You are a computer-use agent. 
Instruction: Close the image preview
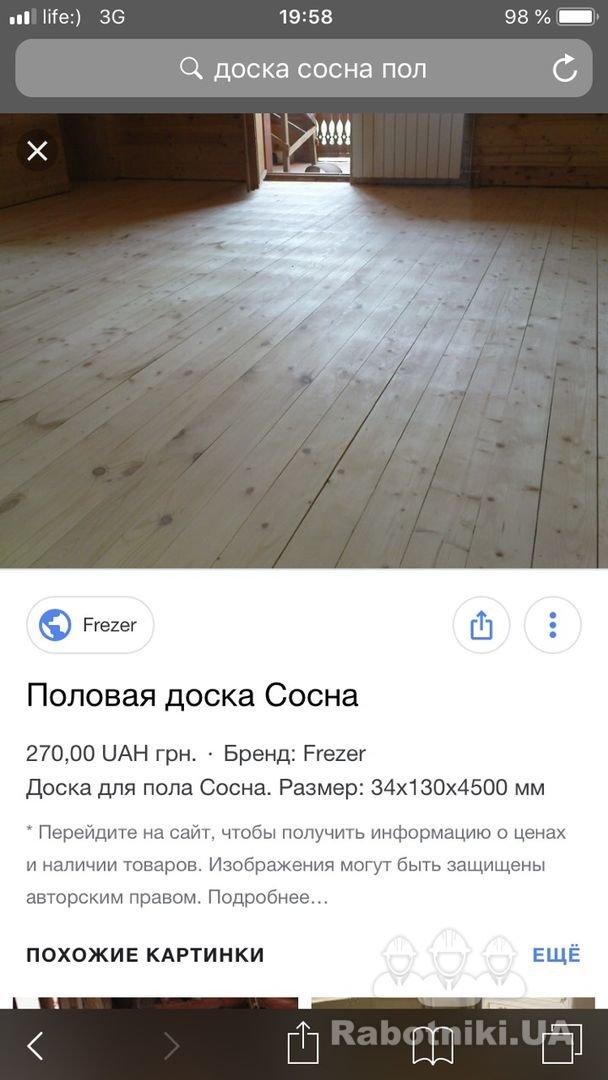[37, 151]
